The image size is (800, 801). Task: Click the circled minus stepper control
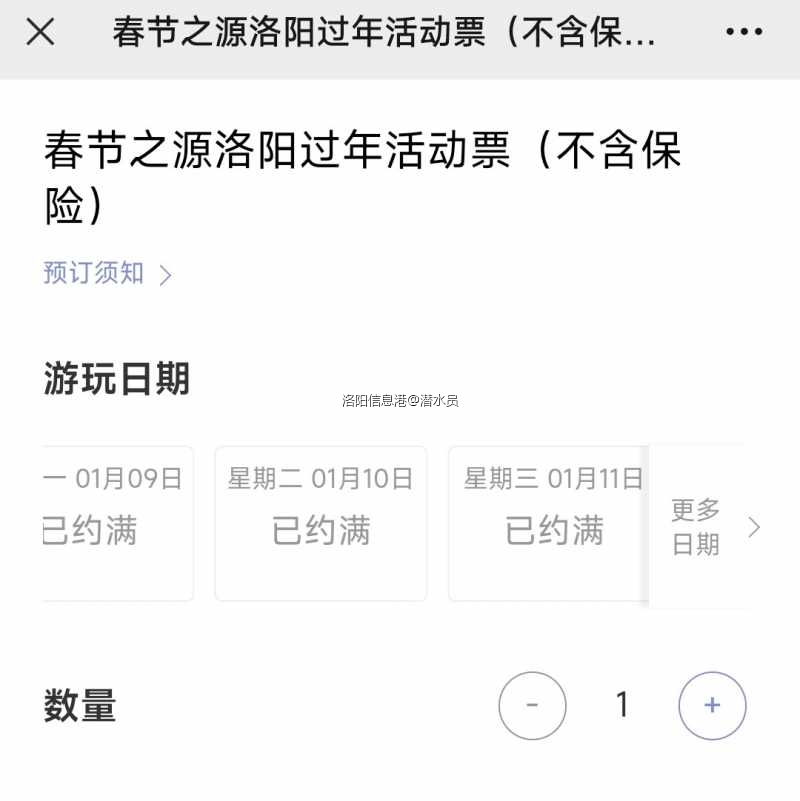click(x=533, y=705)
